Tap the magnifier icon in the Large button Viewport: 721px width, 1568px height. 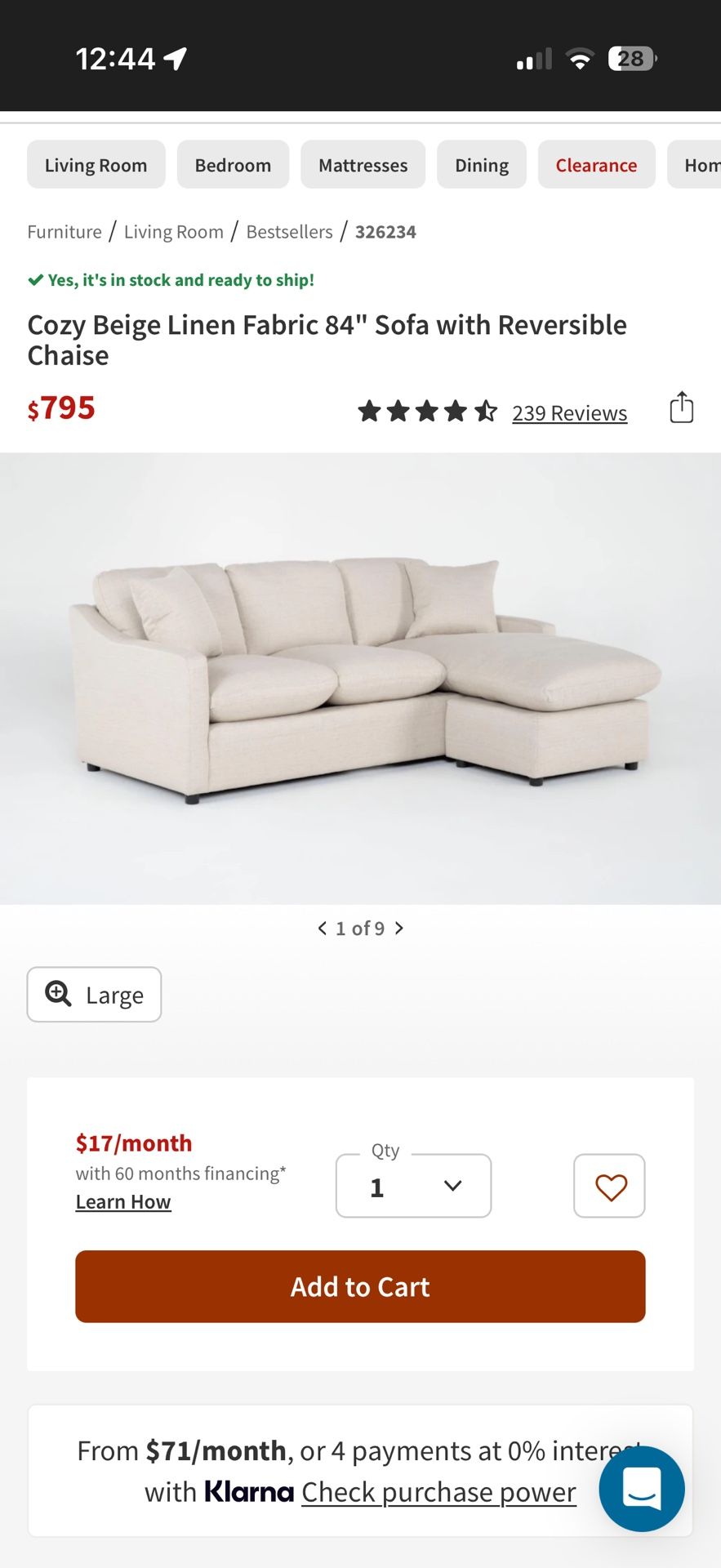click(x=56, y=994)
